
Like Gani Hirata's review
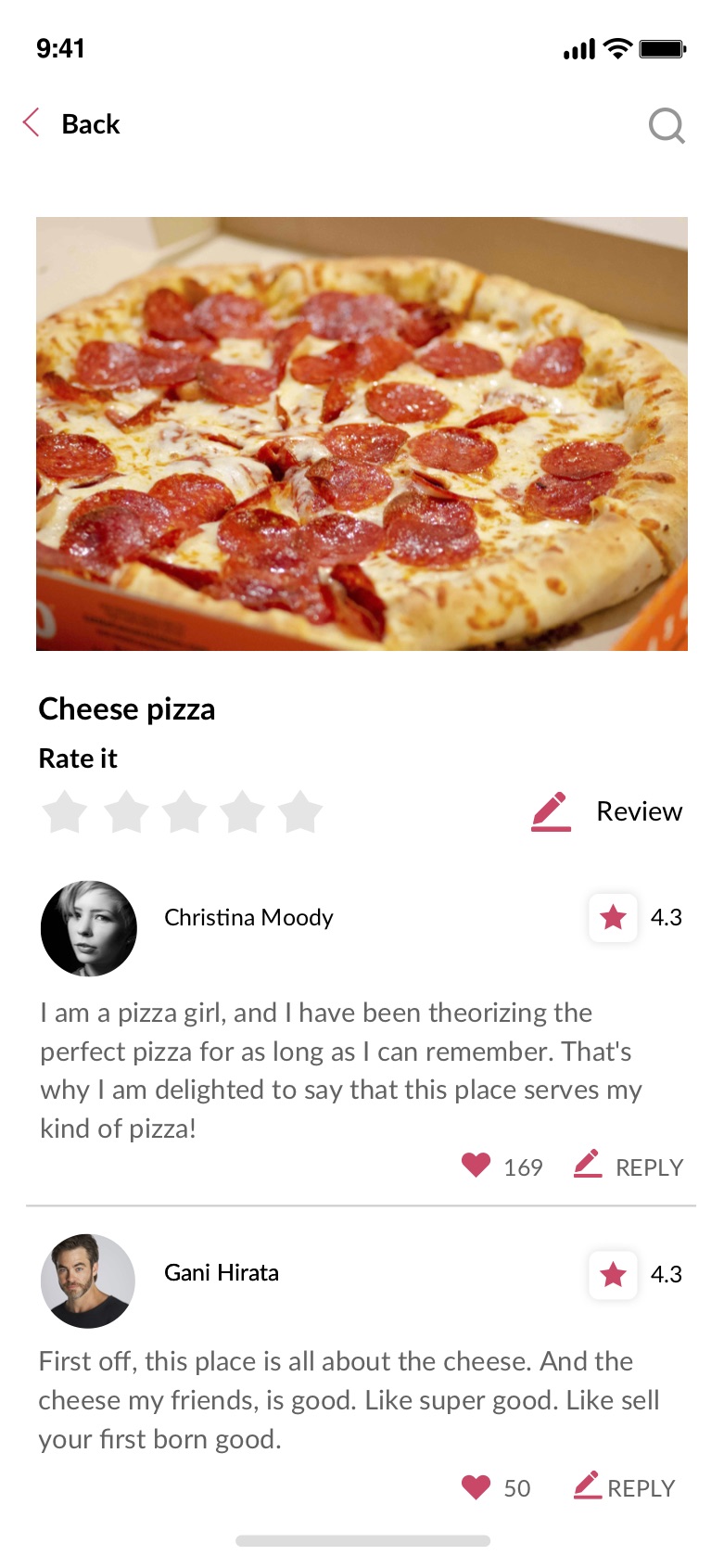pos(476,1487)
